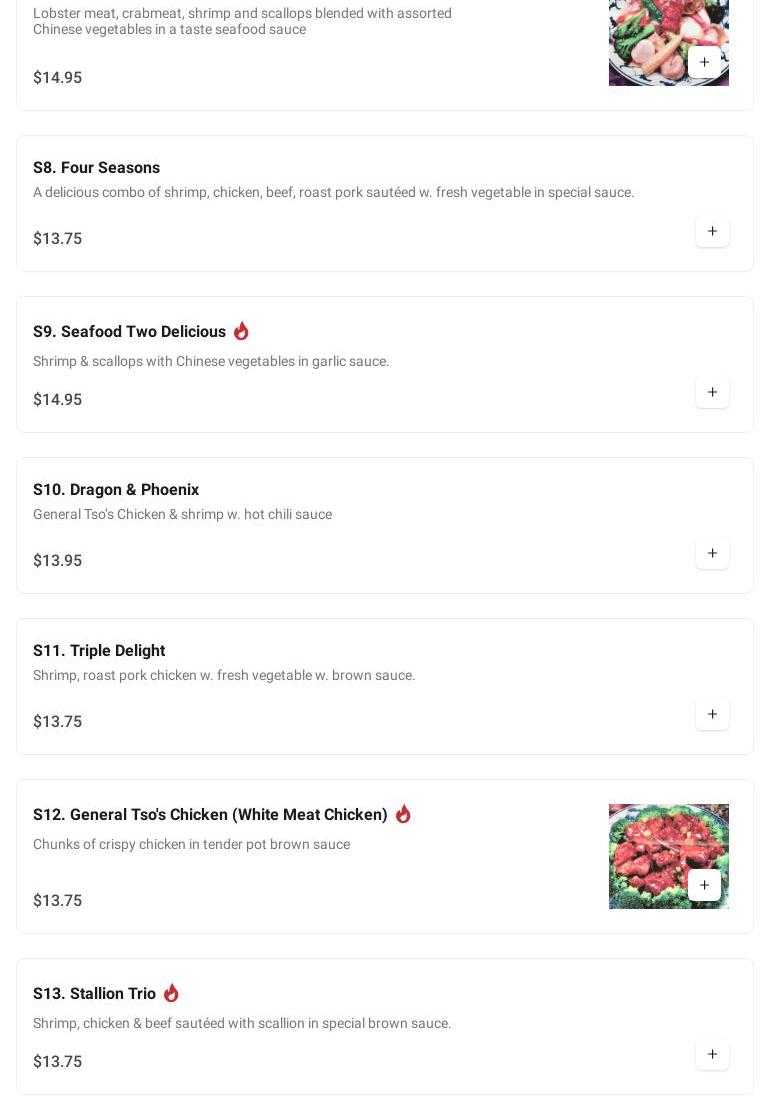Tap plus button for S10. Dragon & Phoenix
The height and width of the screenshot is (1103, 770).
point(712,554)
